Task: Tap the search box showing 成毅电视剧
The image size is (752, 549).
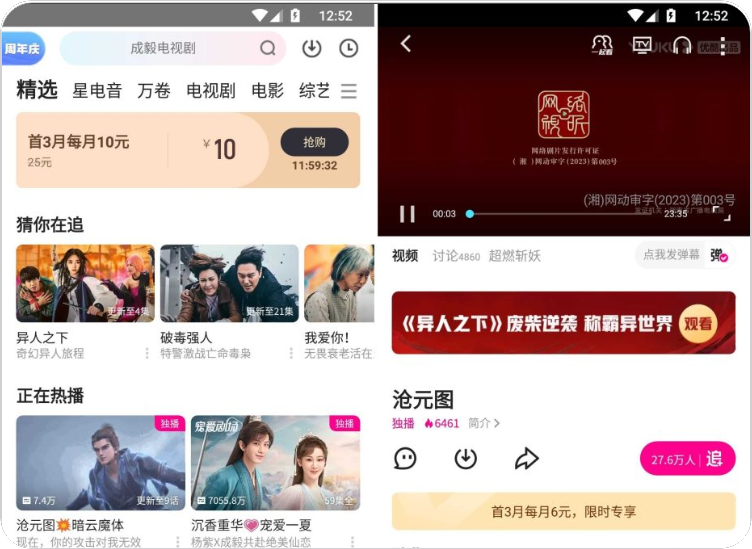Action: click(165, 48)
